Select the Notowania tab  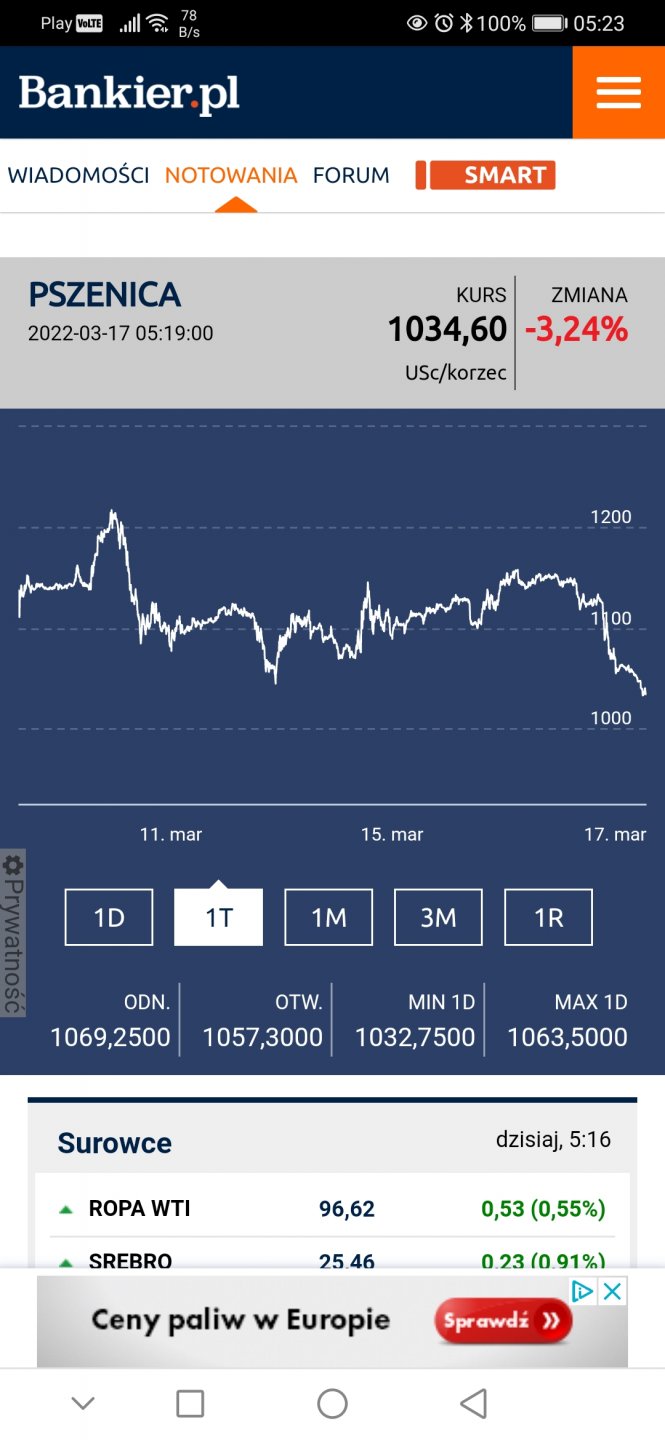tap(231, 175)
